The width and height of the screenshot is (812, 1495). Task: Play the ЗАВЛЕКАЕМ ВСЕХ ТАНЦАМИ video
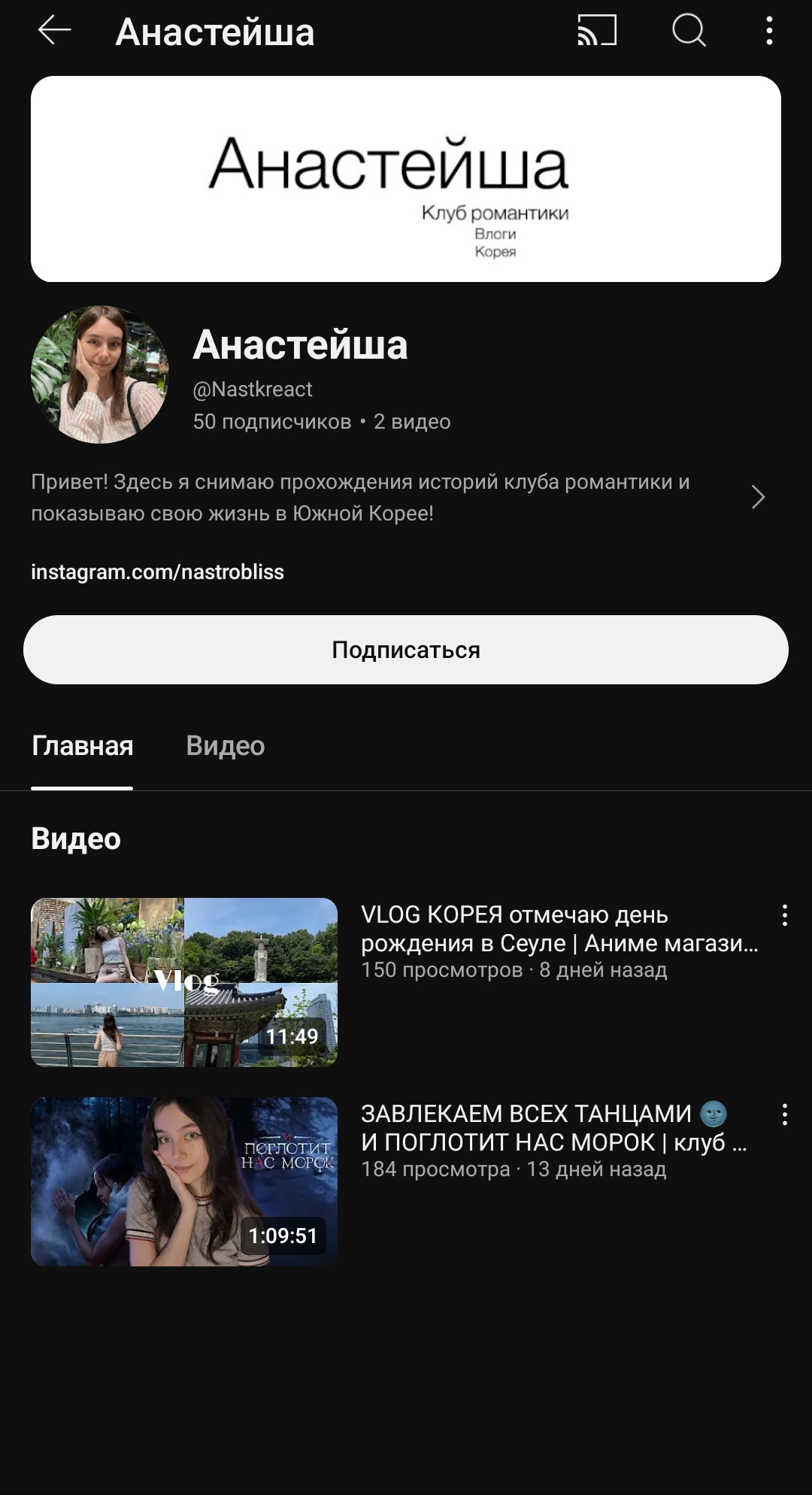(x=184, y=1181)
